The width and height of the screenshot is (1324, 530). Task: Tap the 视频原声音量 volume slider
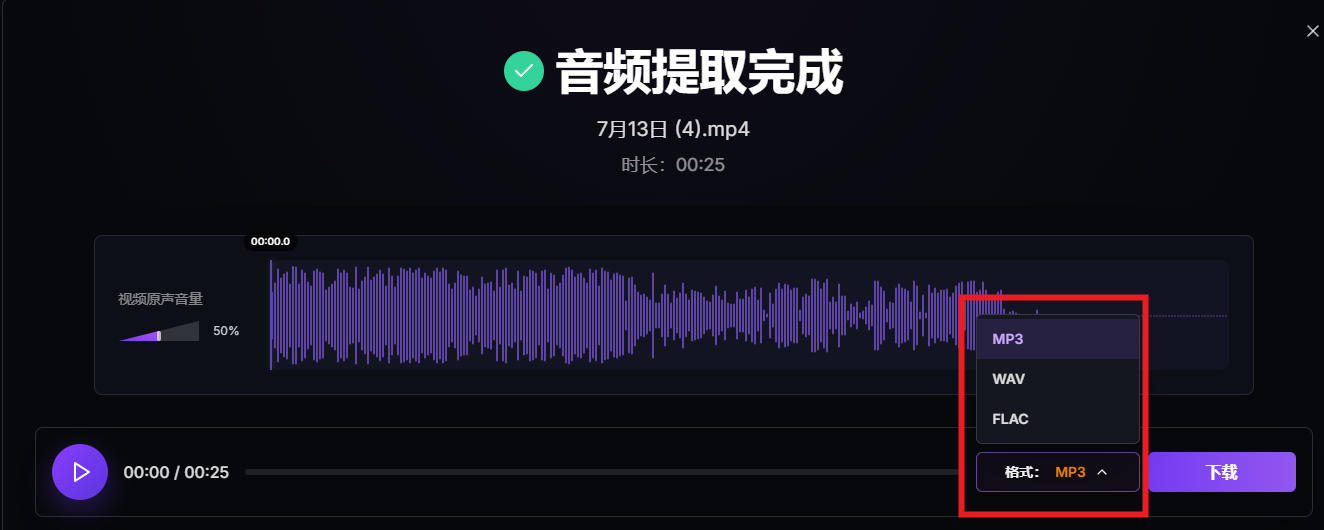click(x=159, y=331)
